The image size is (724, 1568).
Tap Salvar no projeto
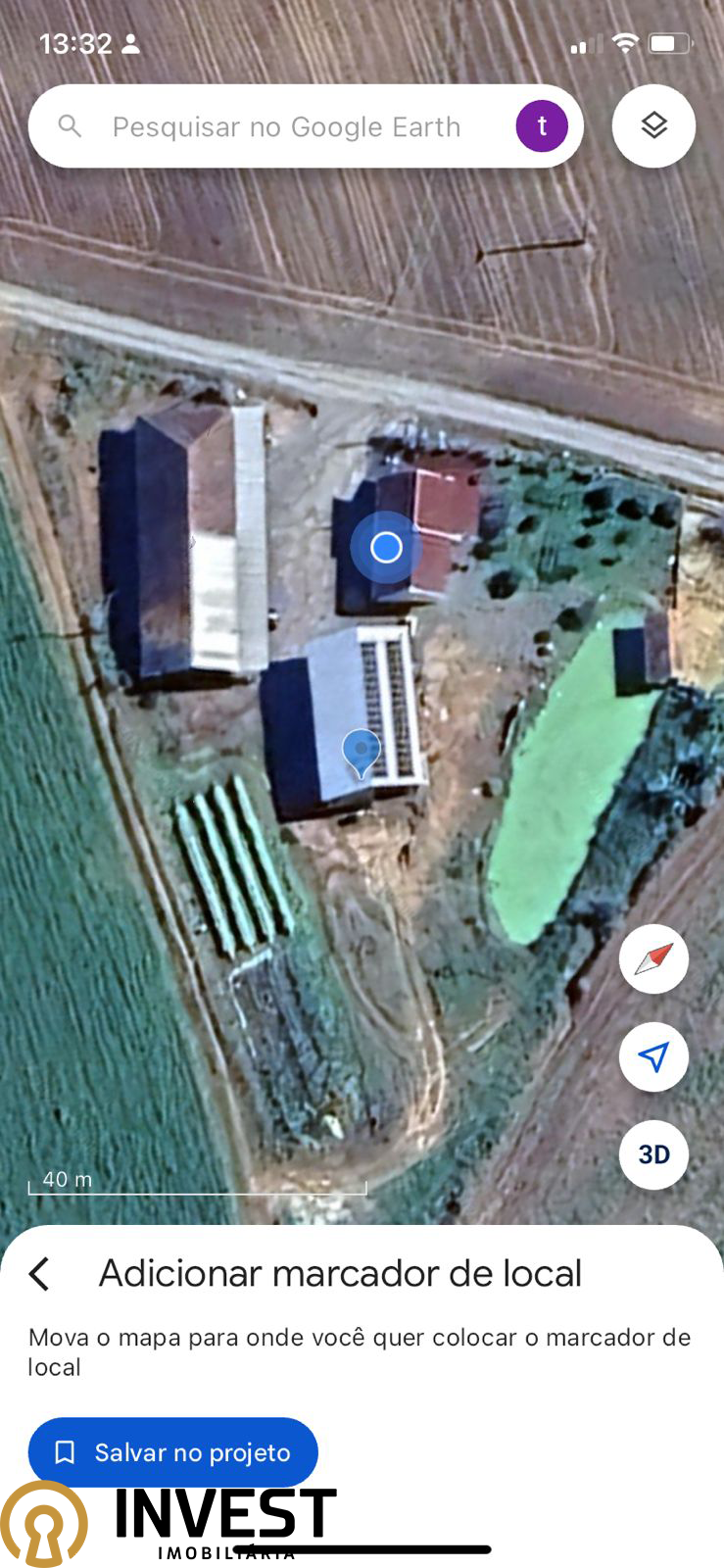[173, 1451]
